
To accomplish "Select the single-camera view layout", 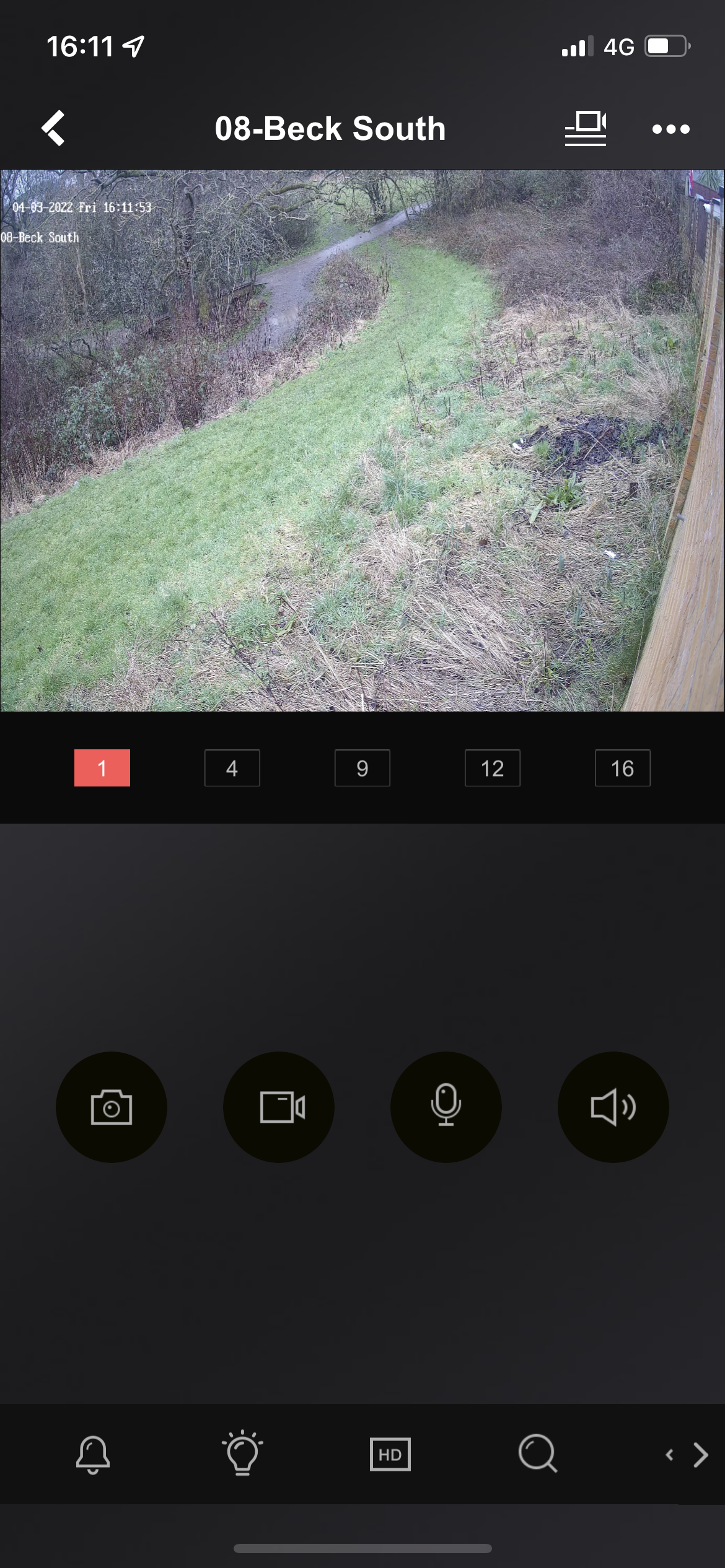I will [x=102, y=768].
